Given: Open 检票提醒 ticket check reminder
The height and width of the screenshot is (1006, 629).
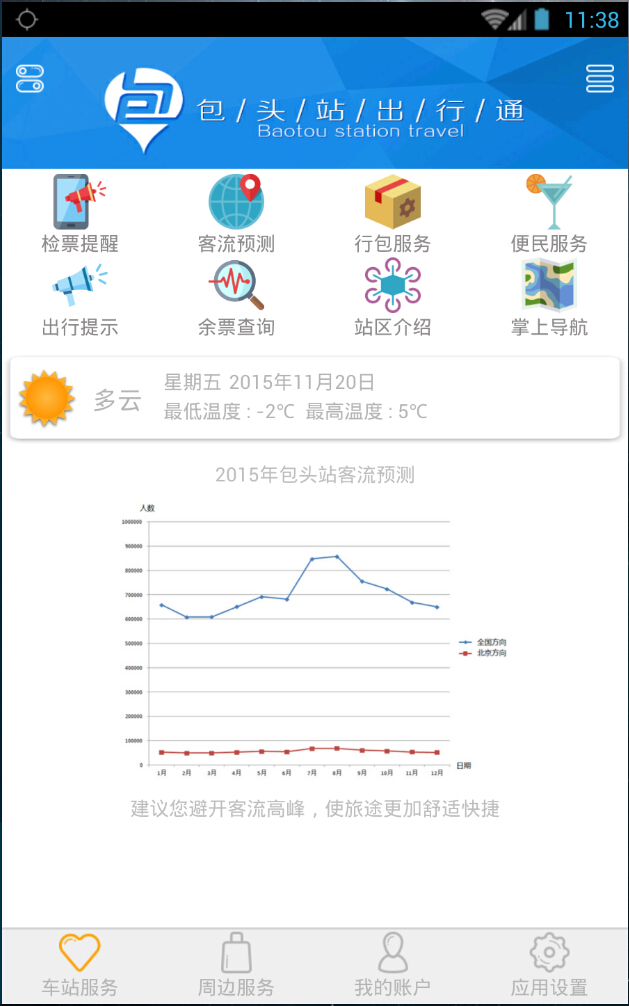Looking at the screenshot, I should click(79, 213).
